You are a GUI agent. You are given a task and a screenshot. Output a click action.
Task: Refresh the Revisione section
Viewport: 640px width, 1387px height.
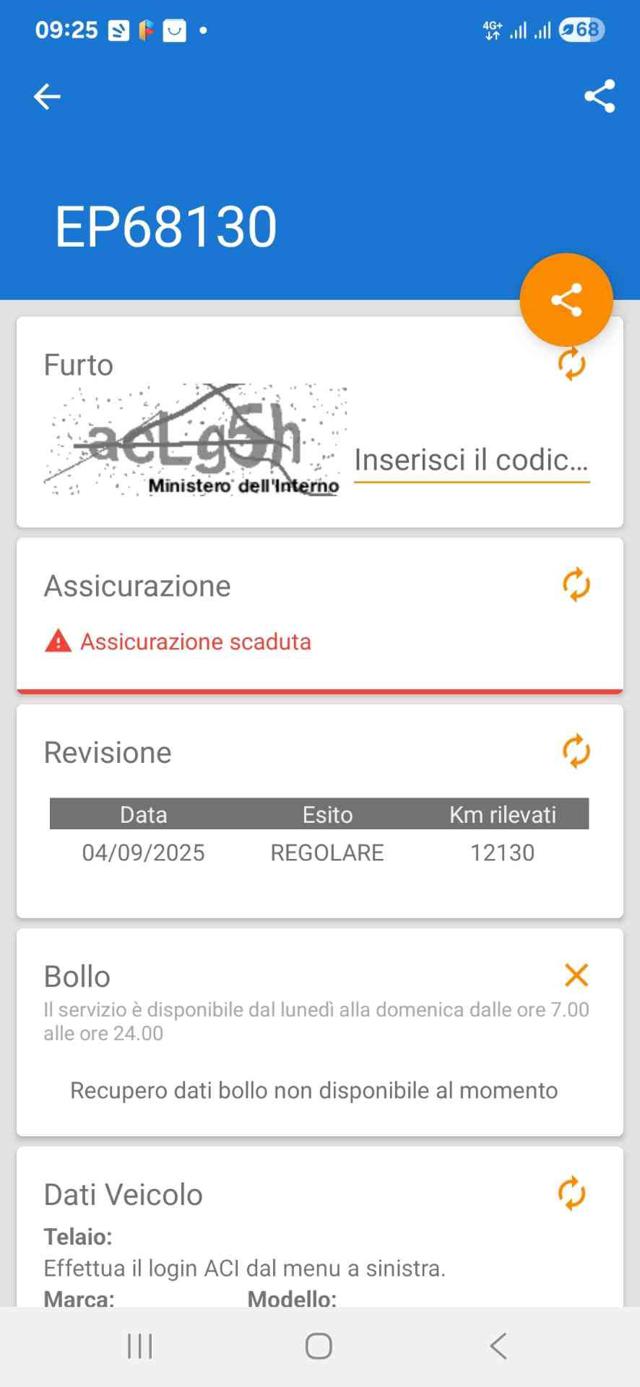[576, 751]
